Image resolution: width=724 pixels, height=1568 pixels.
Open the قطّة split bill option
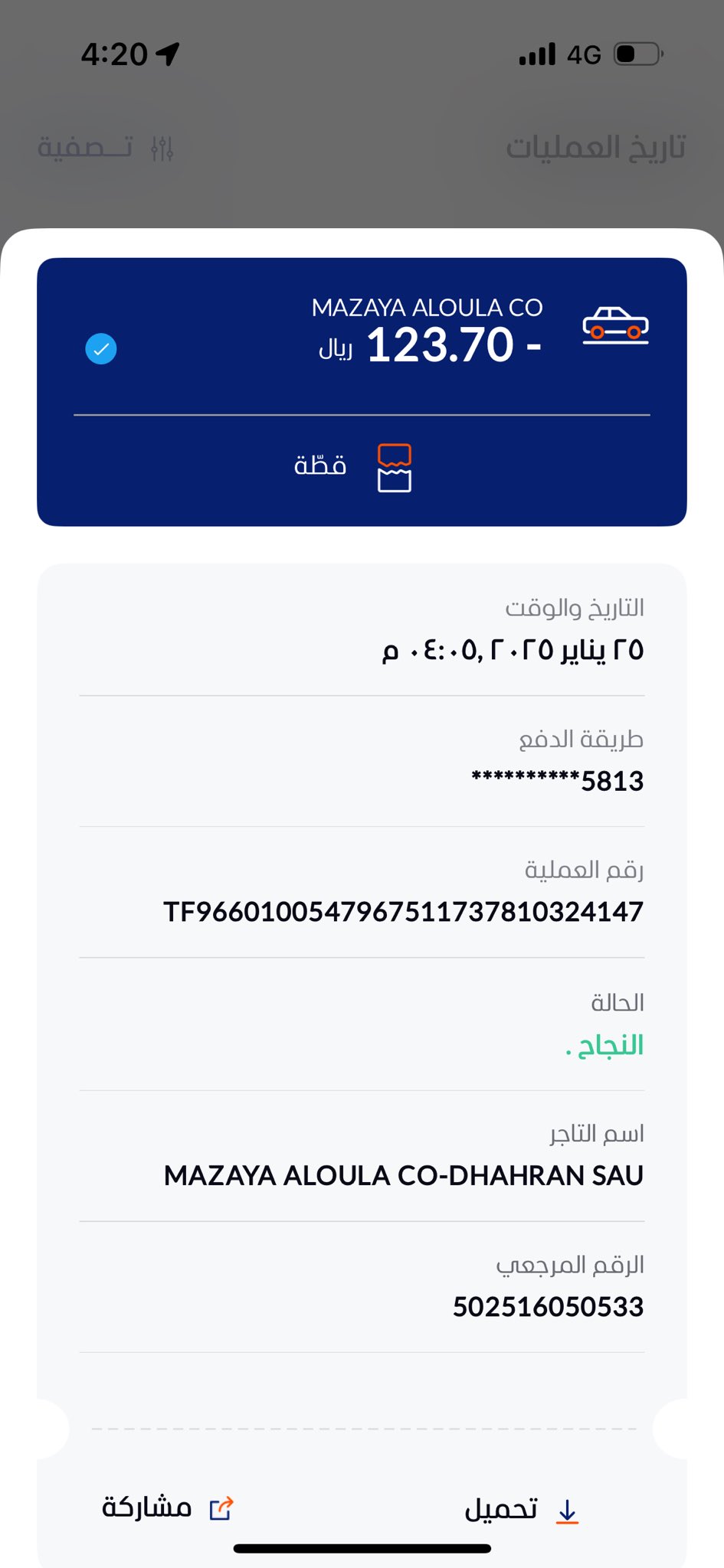pos(352,467)
